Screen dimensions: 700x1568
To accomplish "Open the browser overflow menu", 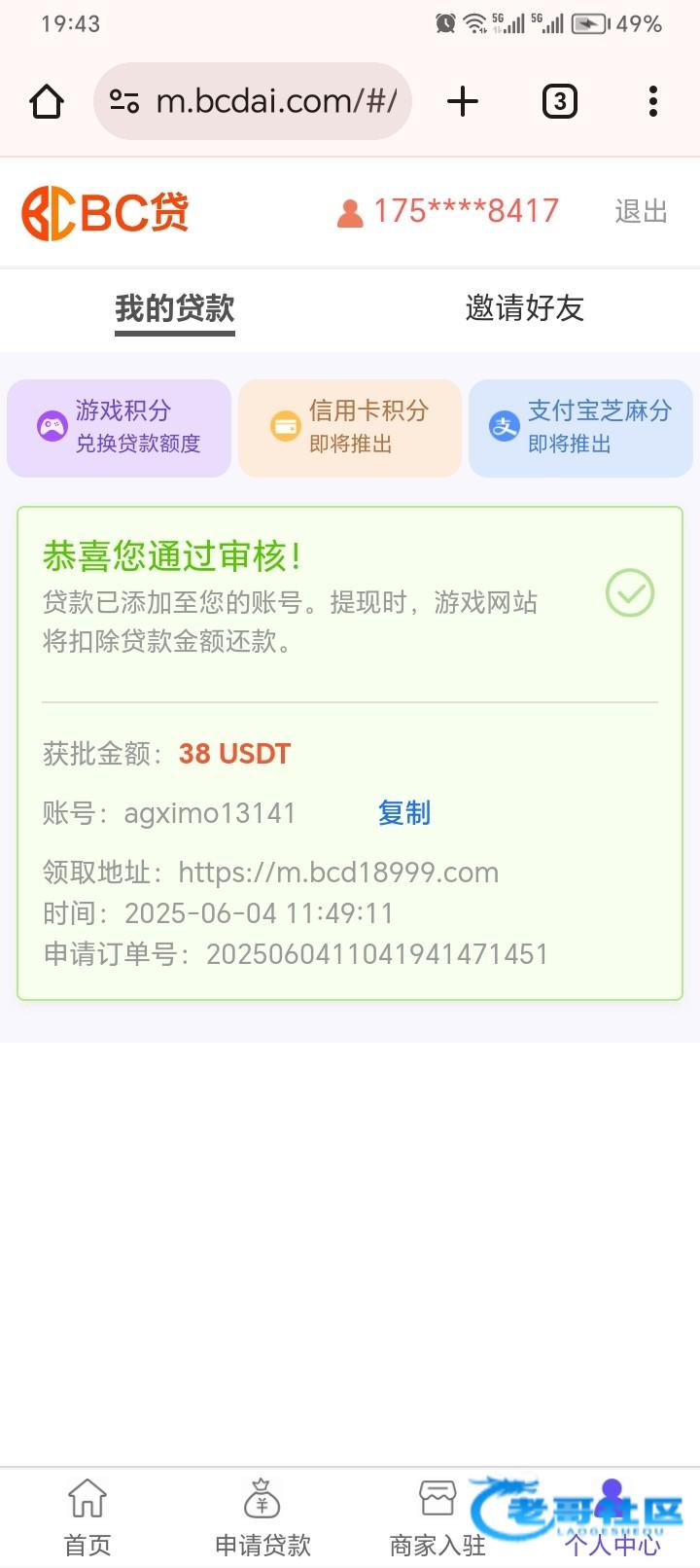I will (652, 101).
